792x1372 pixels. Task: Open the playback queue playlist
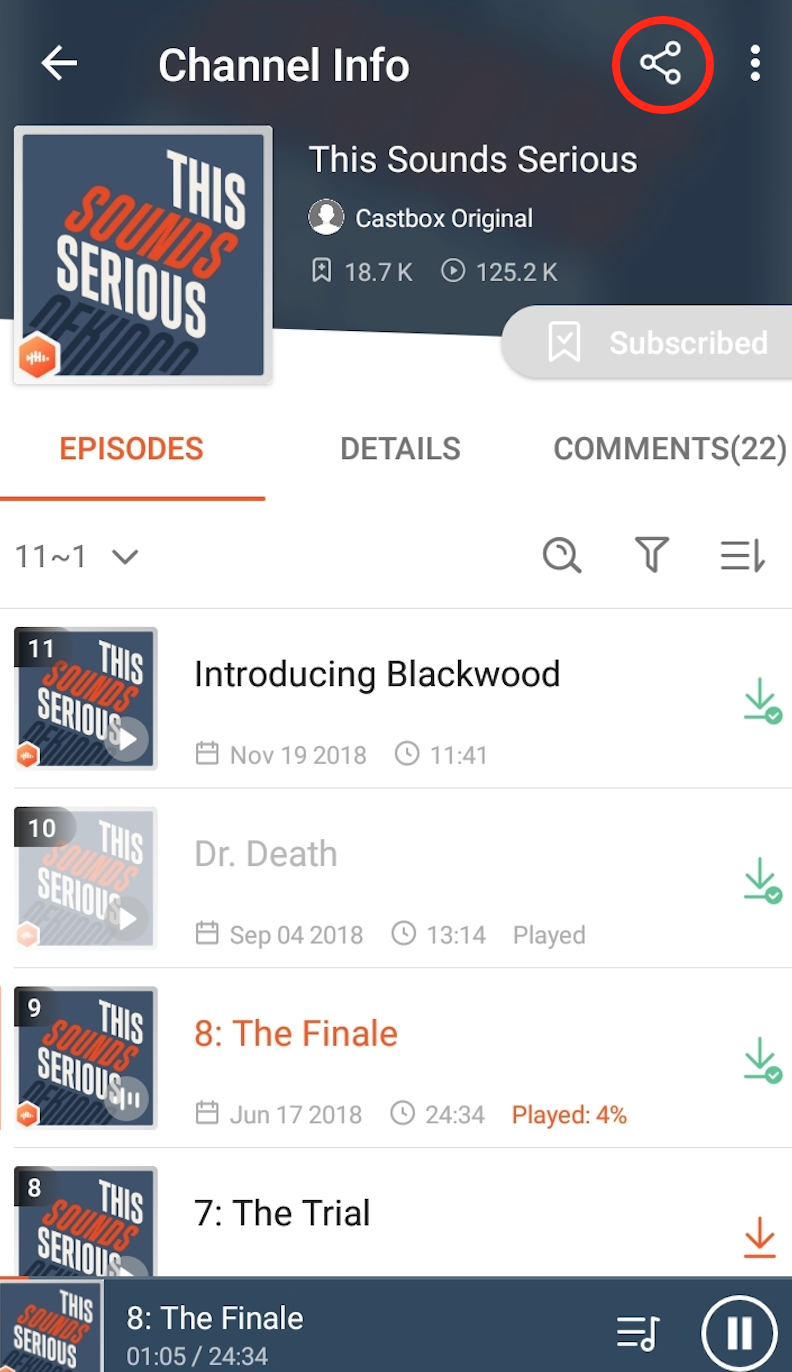coord(638,1332)
